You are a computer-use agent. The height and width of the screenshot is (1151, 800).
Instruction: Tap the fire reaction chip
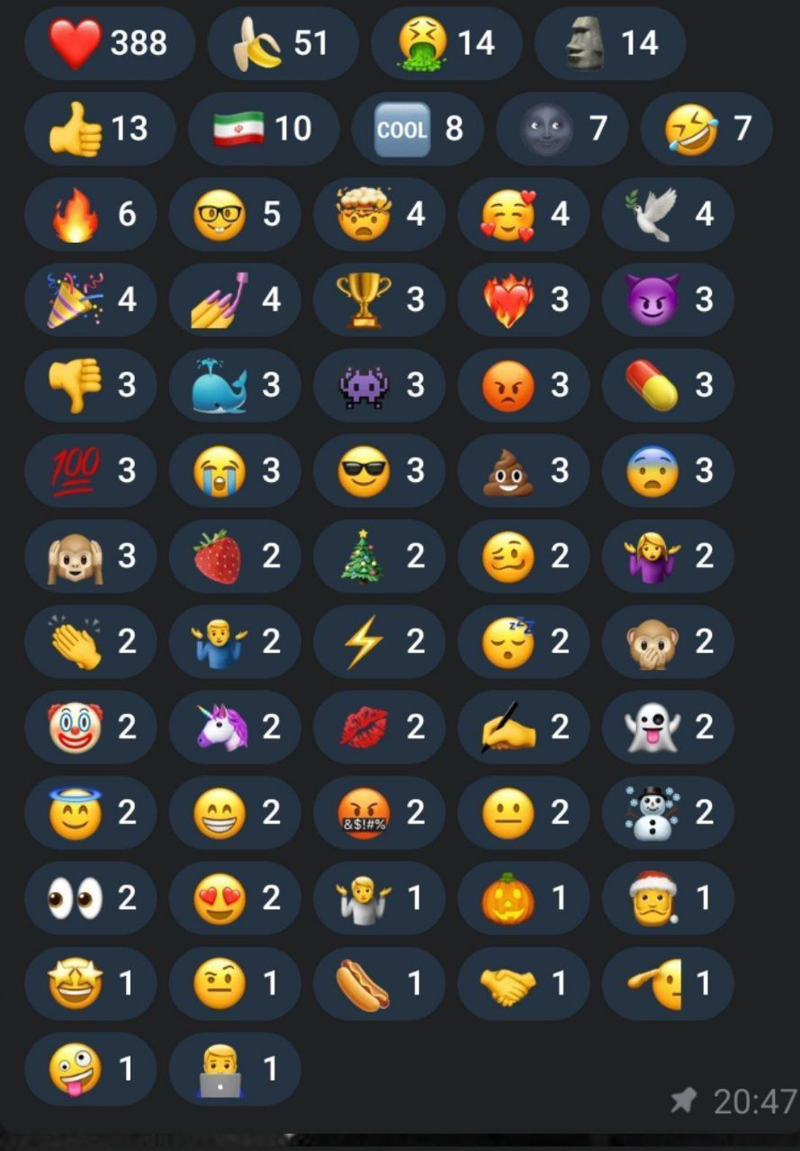tap(90, 214)
